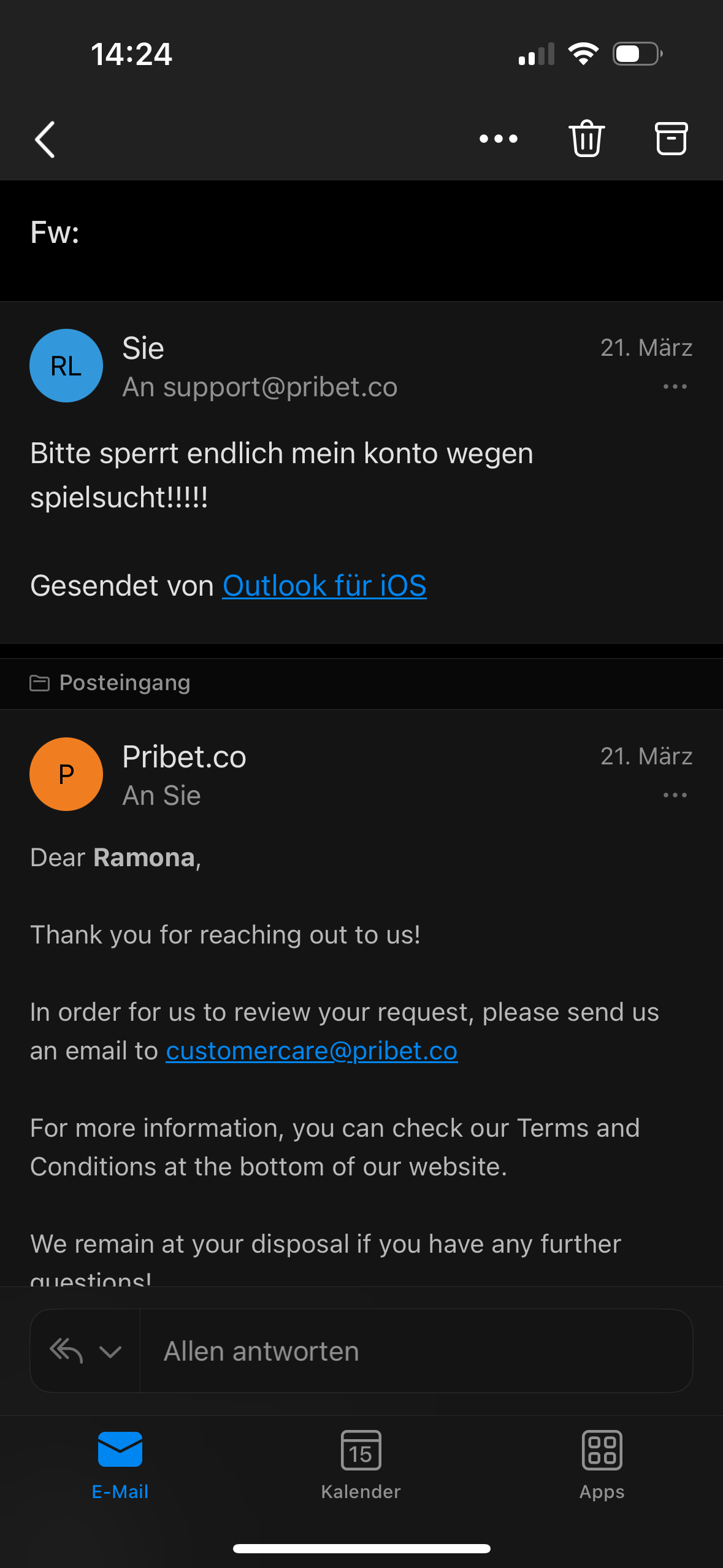Open the top toolbar overflow menu

click(x=498, y=139)
